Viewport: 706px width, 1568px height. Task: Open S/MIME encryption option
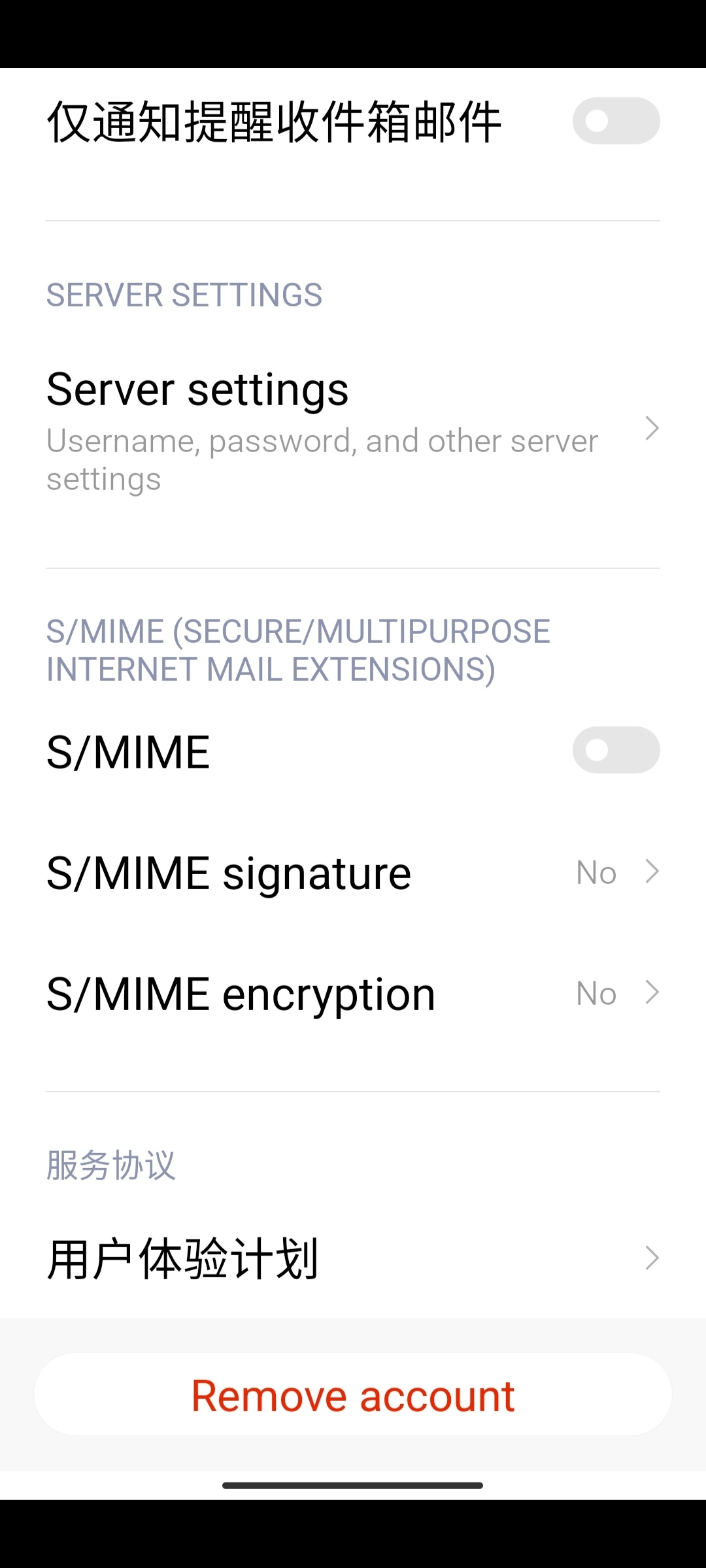(353, 994)
